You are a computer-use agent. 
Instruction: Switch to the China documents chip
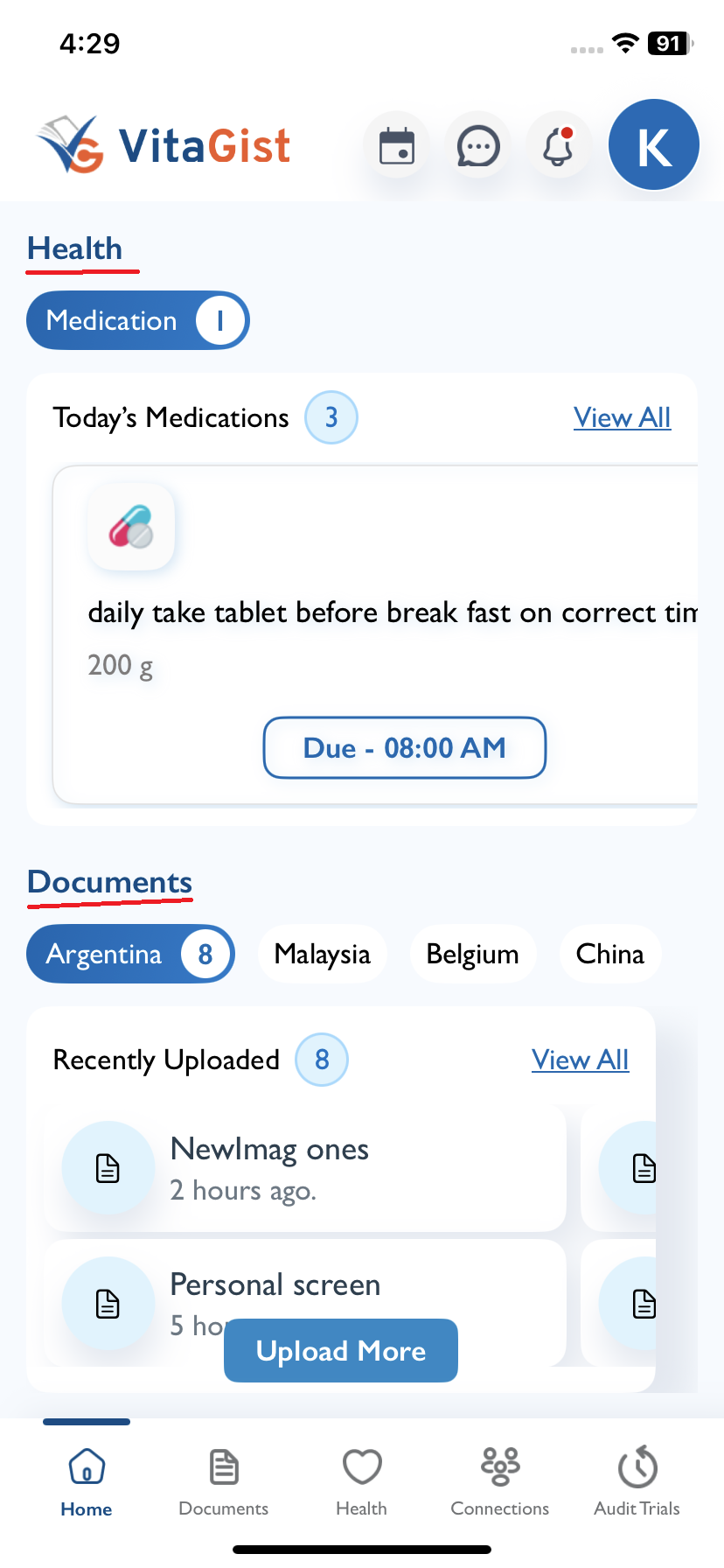click(x=610, y=954)
